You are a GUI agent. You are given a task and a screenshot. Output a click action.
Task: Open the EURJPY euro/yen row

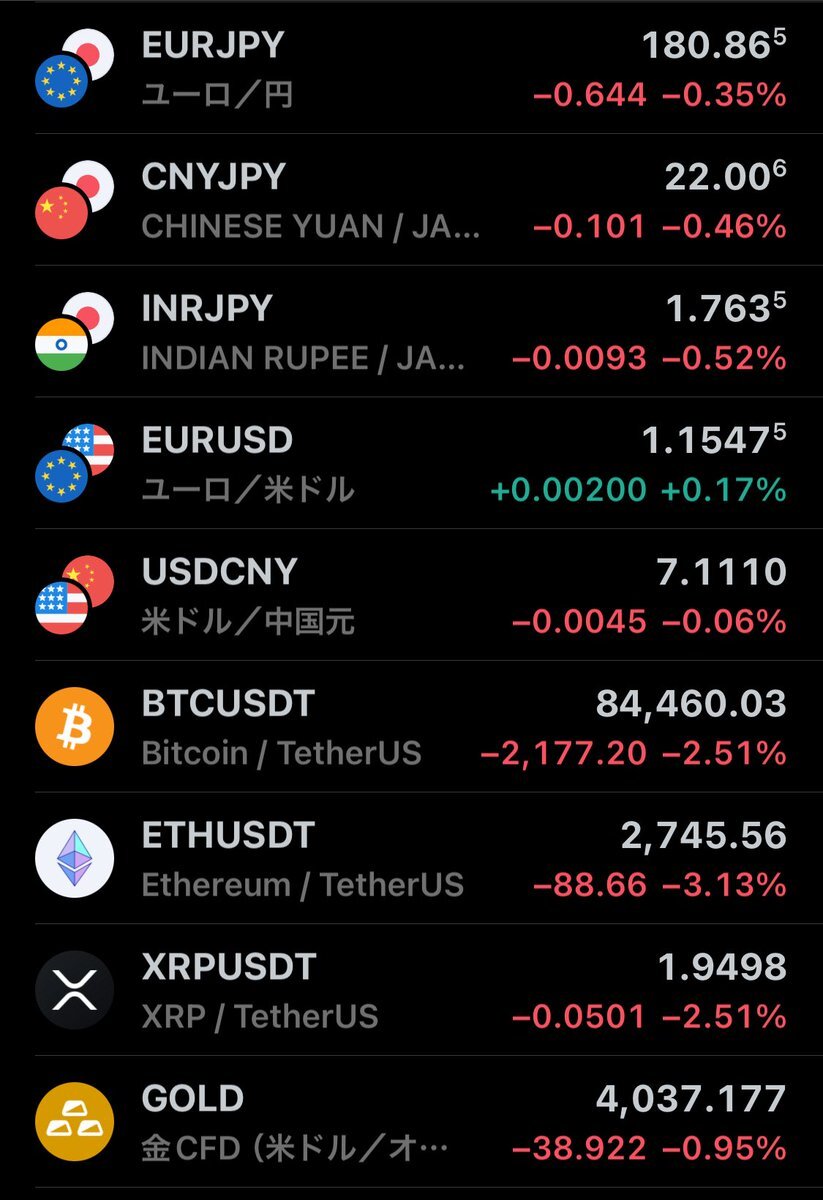411,70
